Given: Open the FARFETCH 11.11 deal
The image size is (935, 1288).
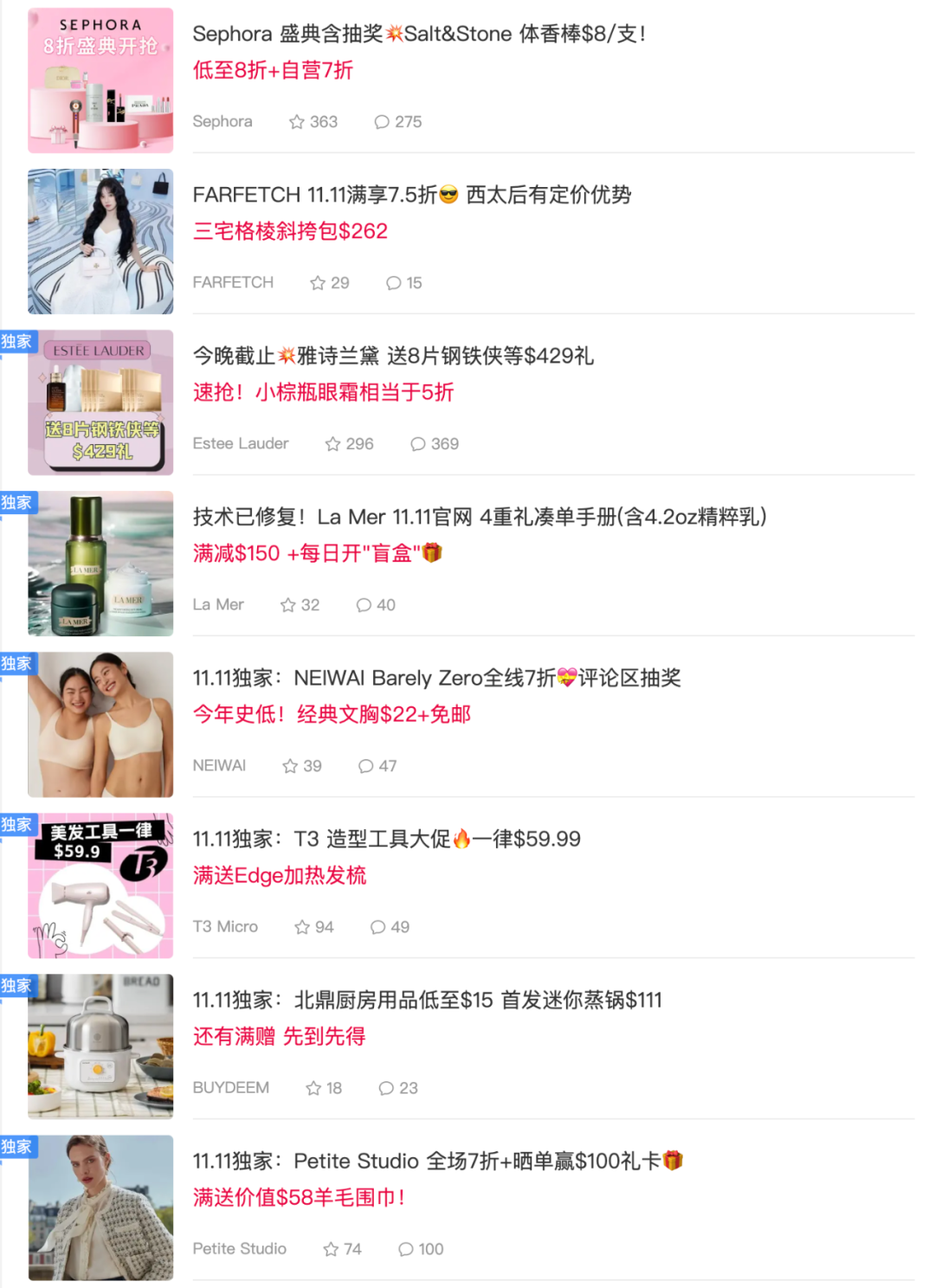Looking at the screenshot, I should click(x=412, y=196).
